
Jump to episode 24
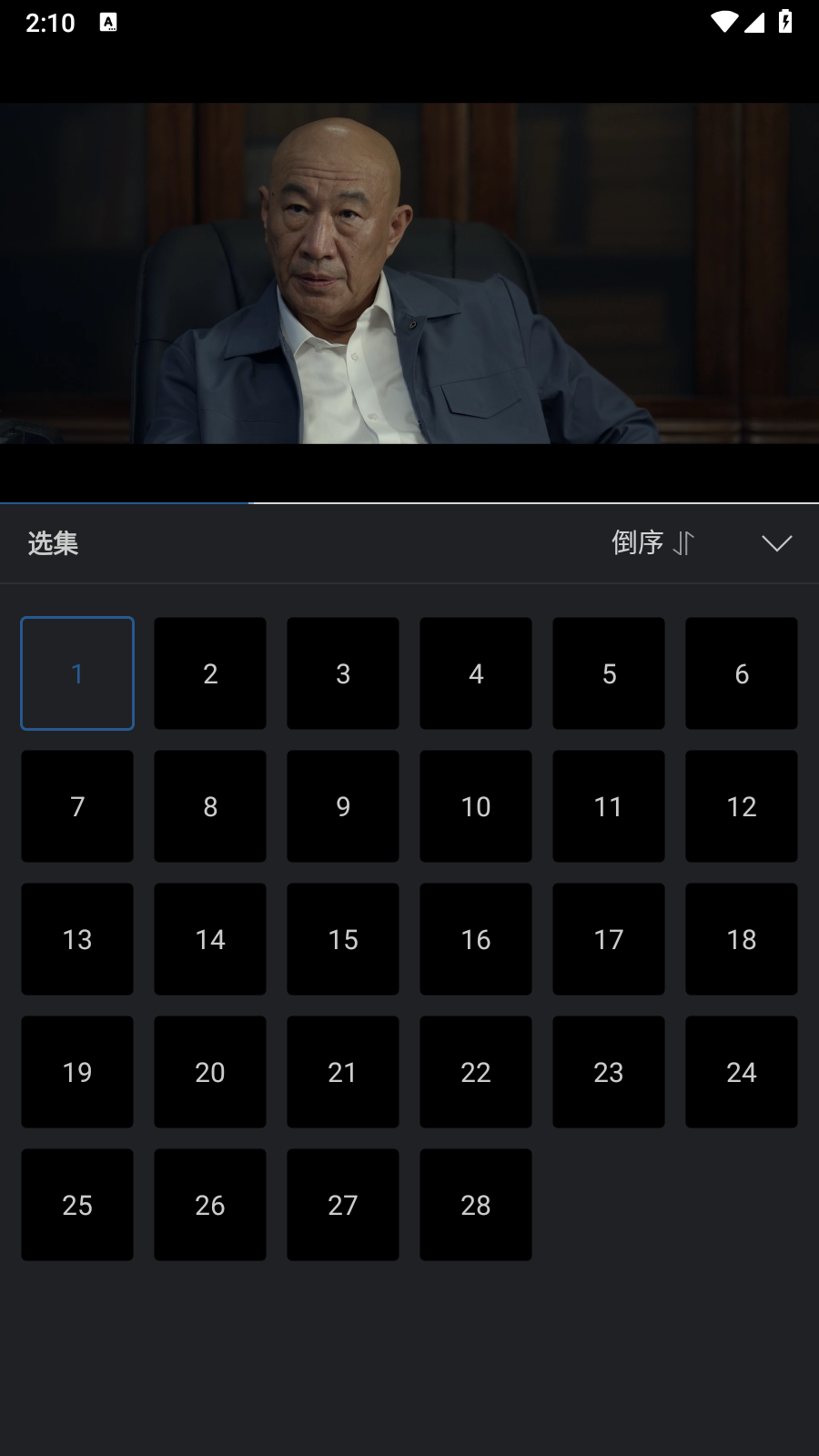(742, 1072)
